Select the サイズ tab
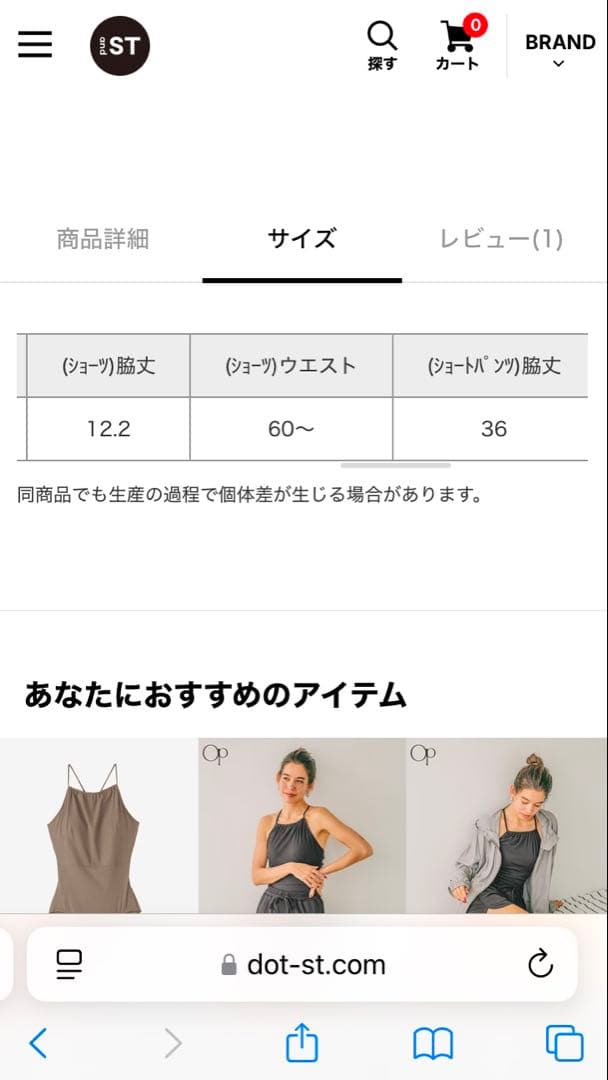Screen dimensions: 608x1080 point(301,239)
